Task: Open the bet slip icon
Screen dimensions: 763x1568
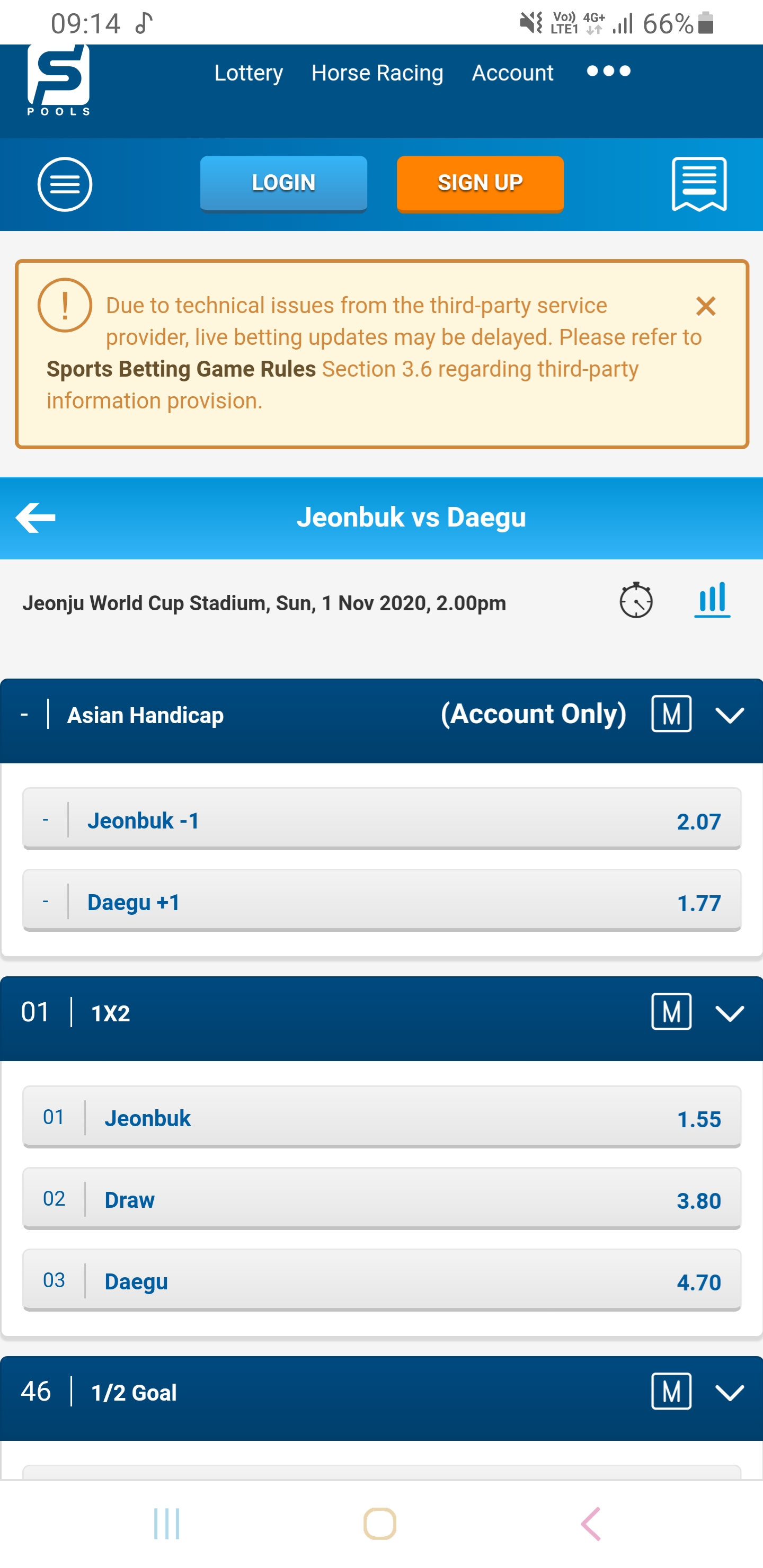Action: click(698, 184)
